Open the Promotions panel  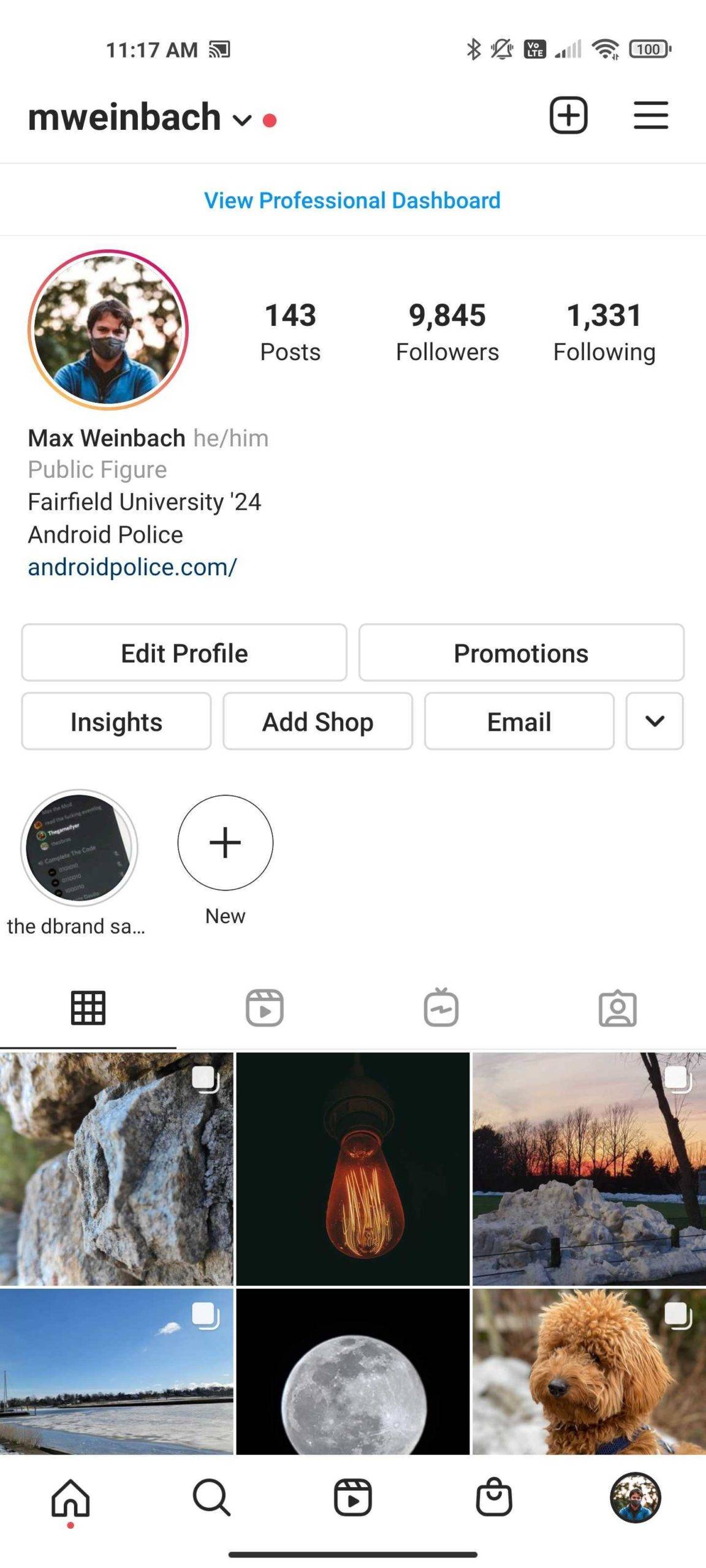coord(522,653)
